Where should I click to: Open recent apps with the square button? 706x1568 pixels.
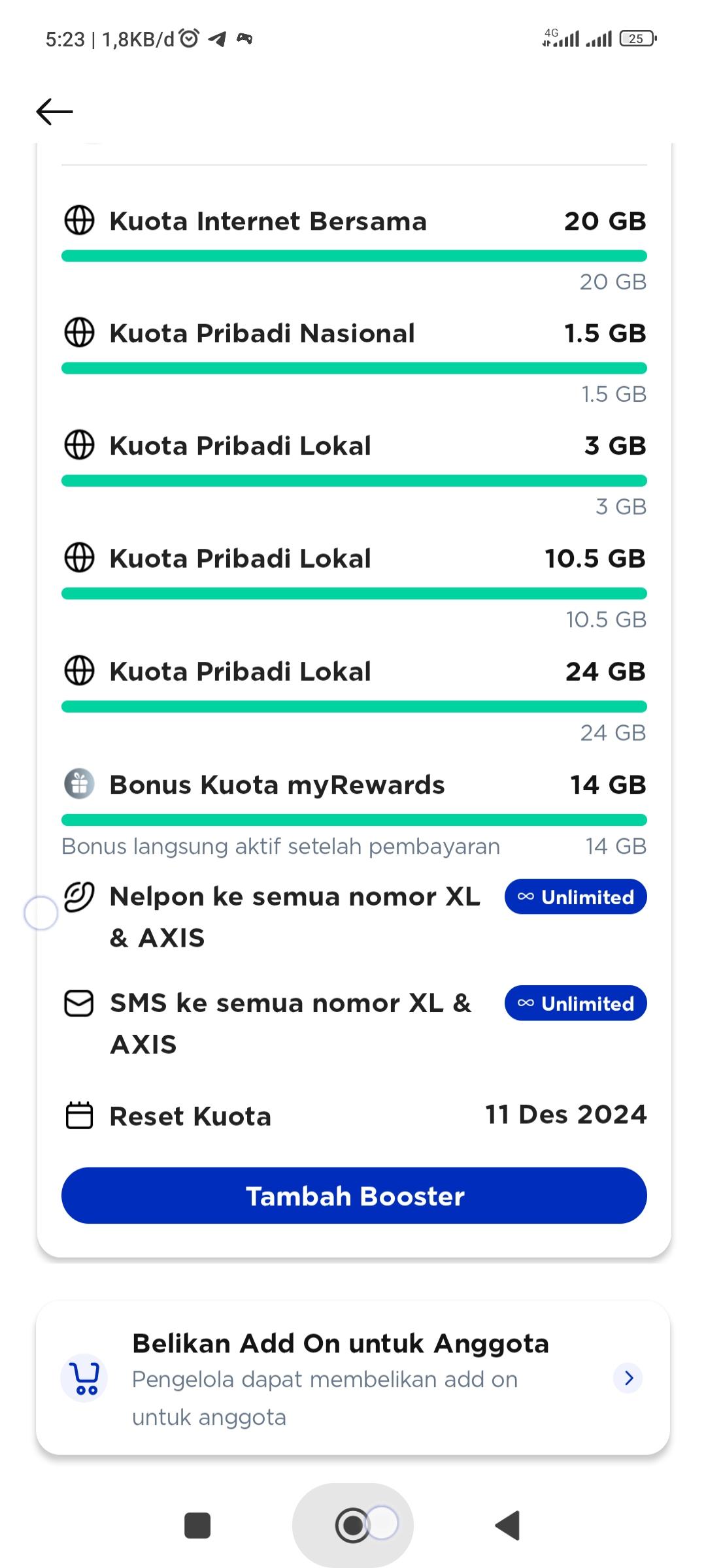point(197,1526)
